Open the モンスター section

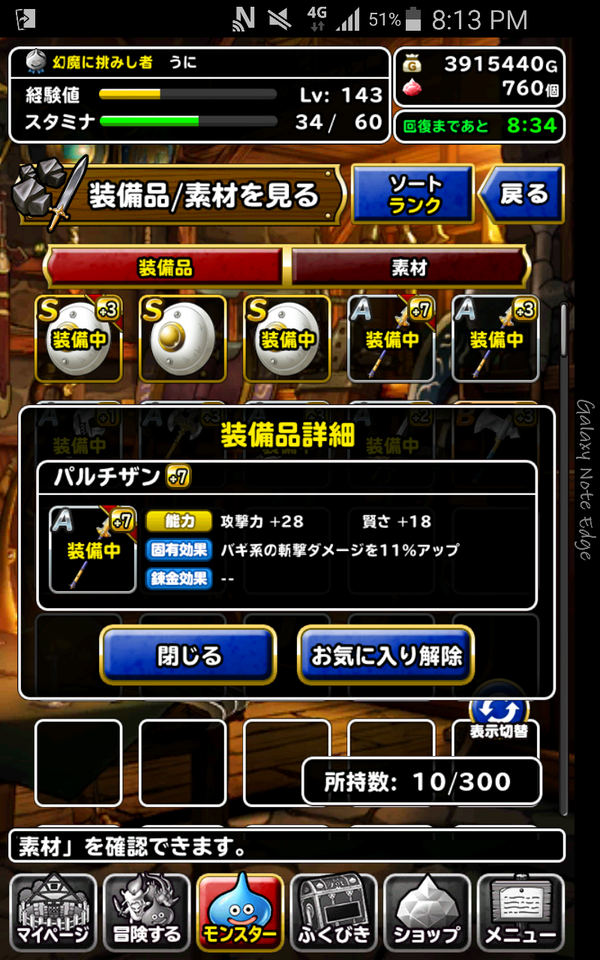(x=240, y=912)
